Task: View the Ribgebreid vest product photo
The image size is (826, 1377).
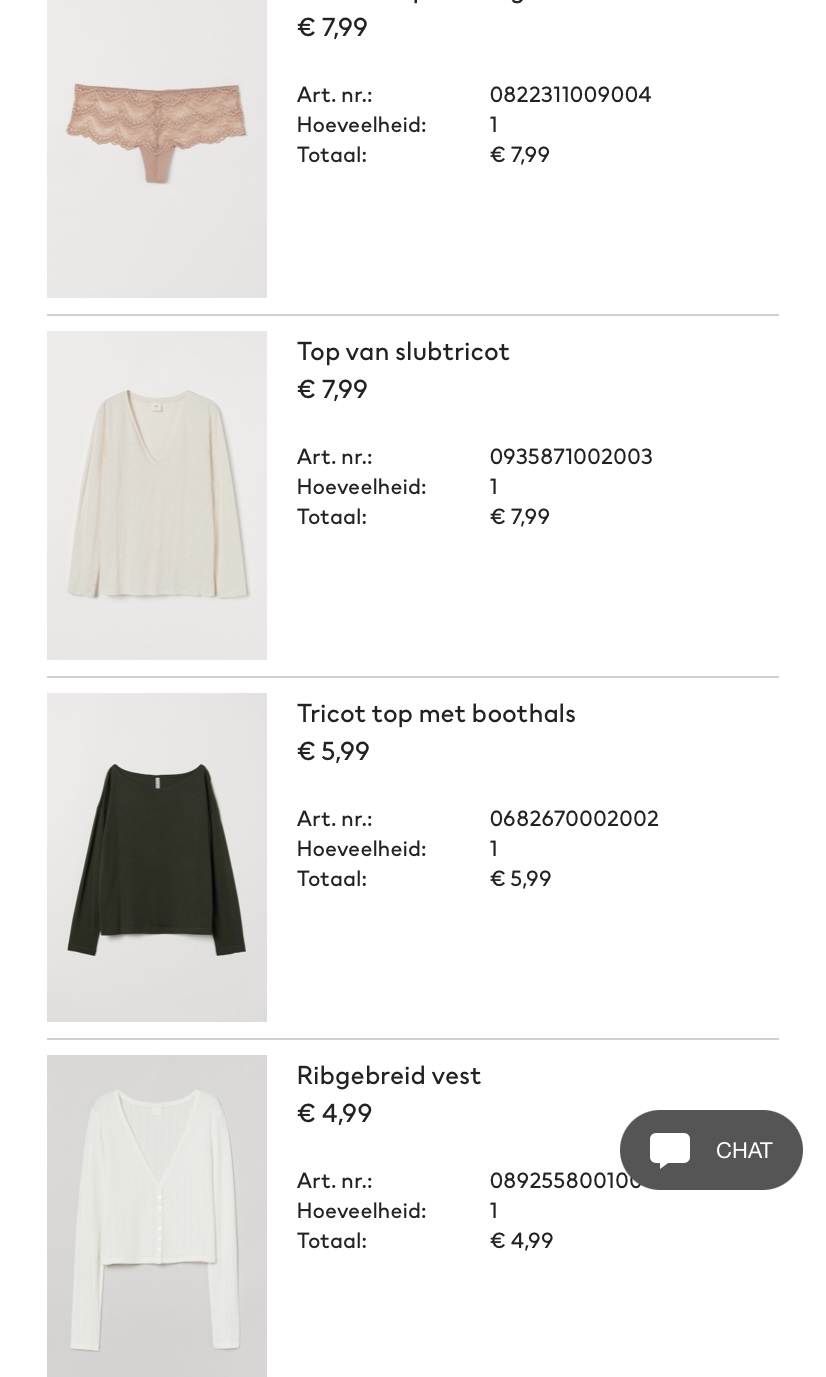Action: tap(157, 1216)
